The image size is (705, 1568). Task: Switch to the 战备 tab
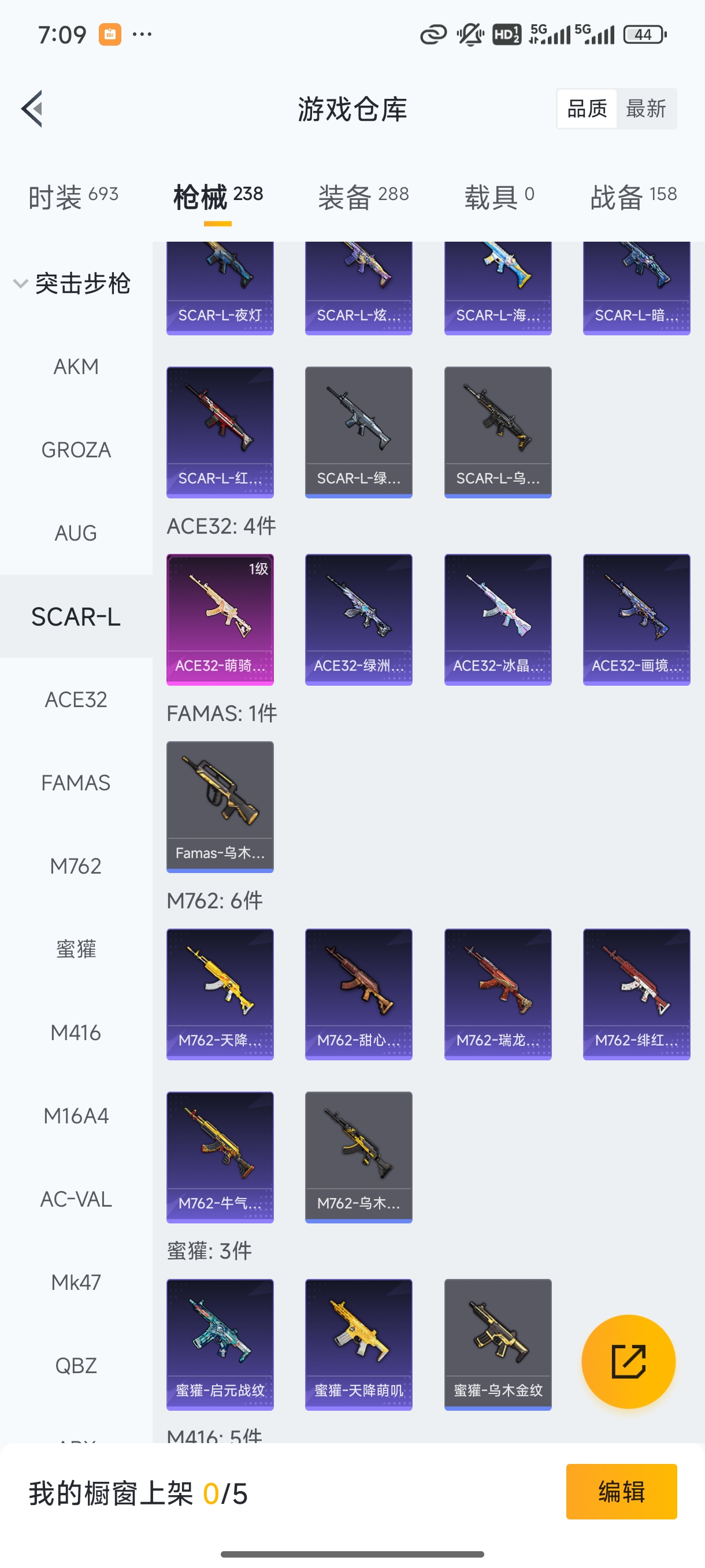[633, 197]
